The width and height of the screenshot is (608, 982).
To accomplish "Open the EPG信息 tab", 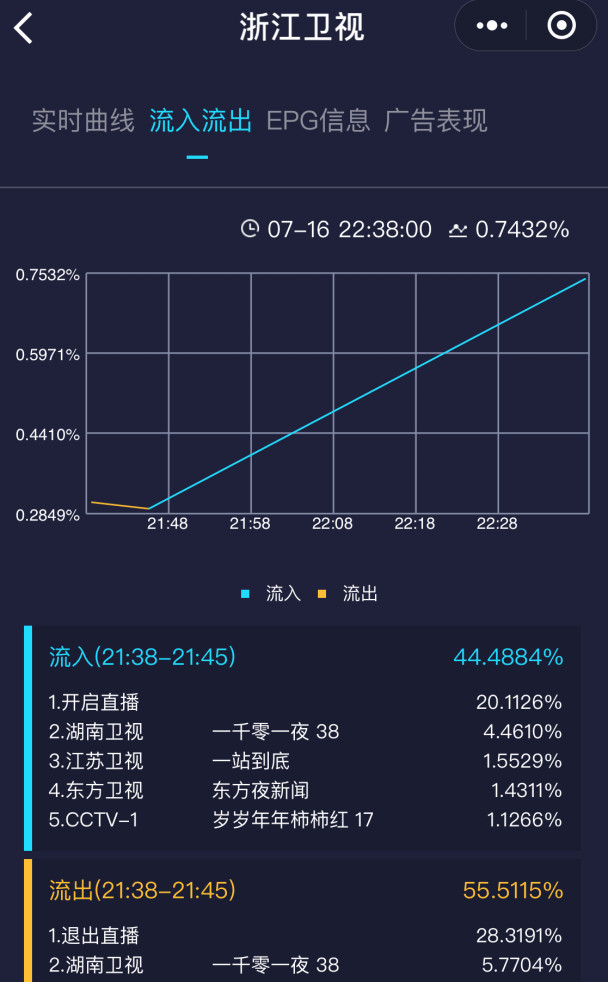I will [x=318, y=121].
